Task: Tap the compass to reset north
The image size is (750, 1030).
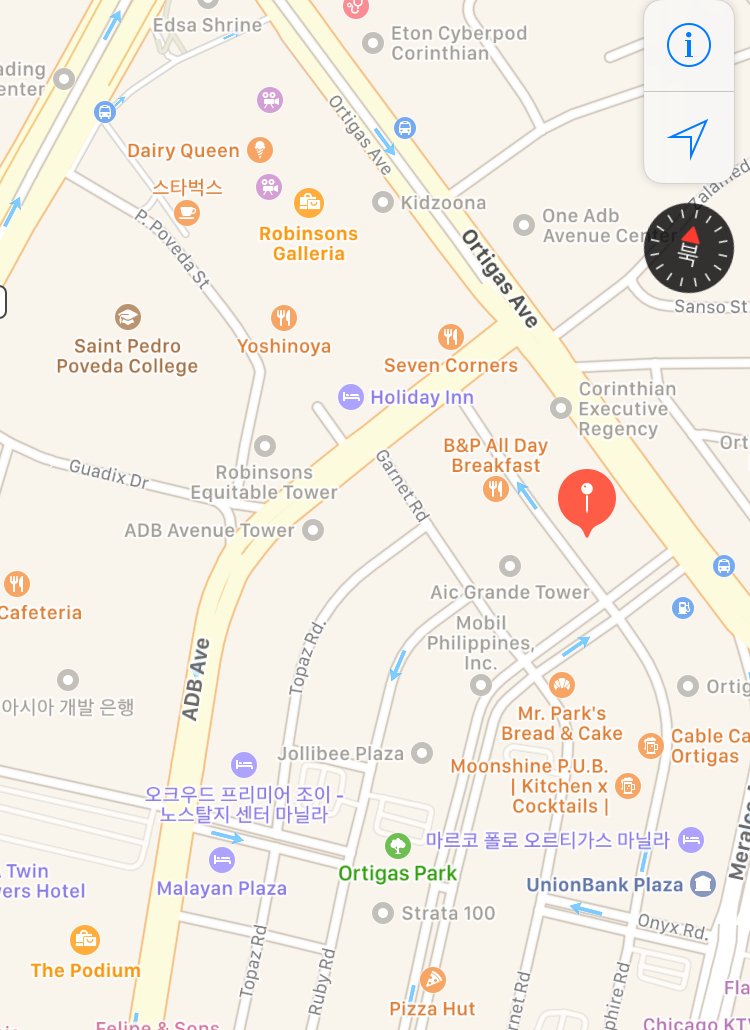Action: (689, 247)
